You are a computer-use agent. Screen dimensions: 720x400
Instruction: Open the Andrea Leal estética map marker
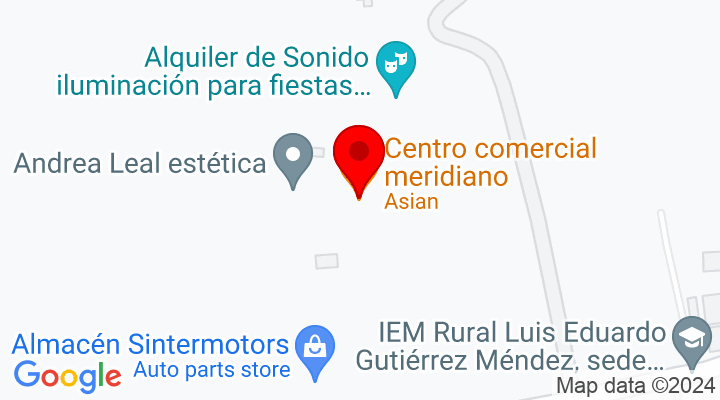click(x=292, y=158)
